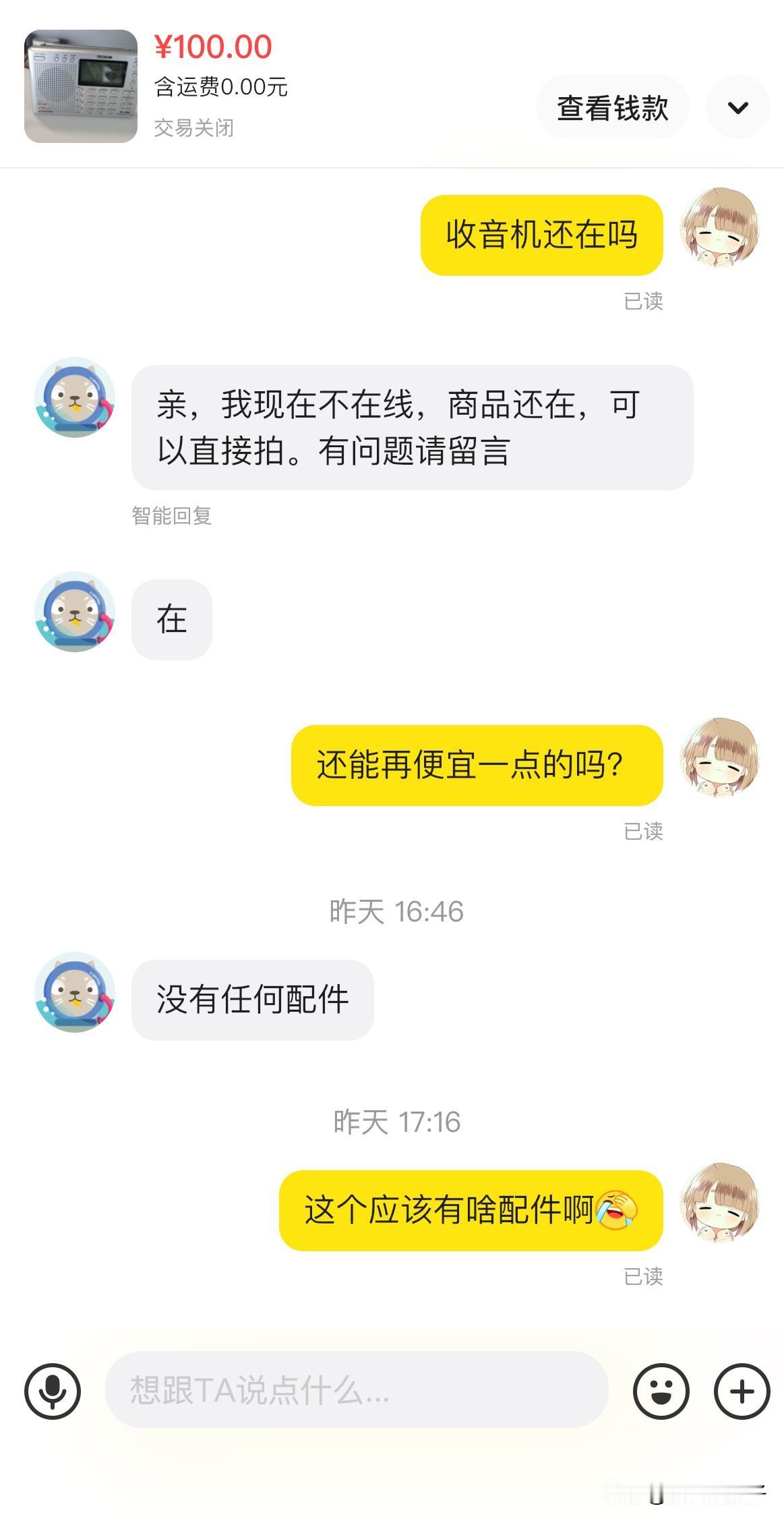This screenshot has width=784, height=1521.
Task: Click the seller avatar next to the 在 message
Action: (76, 612)
